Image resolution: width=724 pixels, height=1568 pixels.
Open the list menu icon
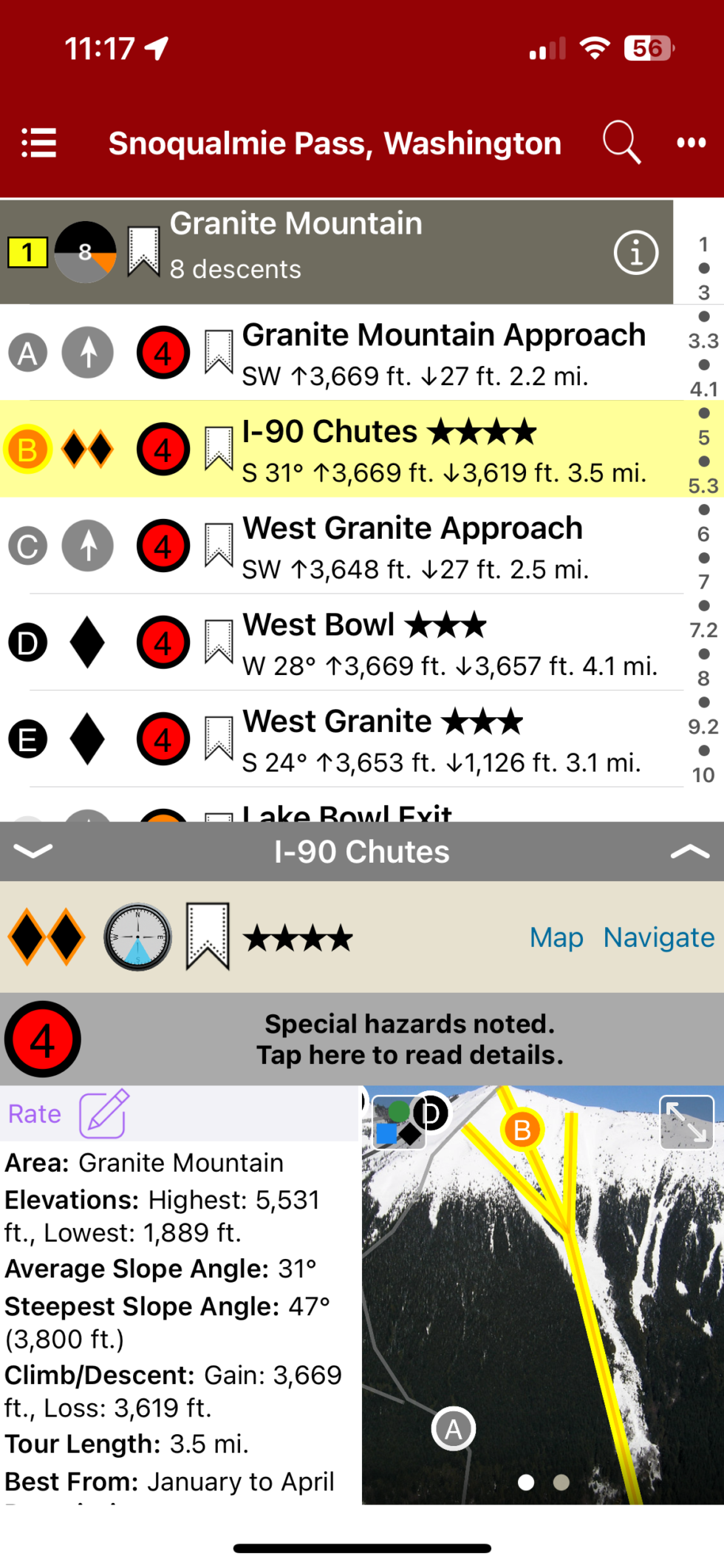coord(38,143)
